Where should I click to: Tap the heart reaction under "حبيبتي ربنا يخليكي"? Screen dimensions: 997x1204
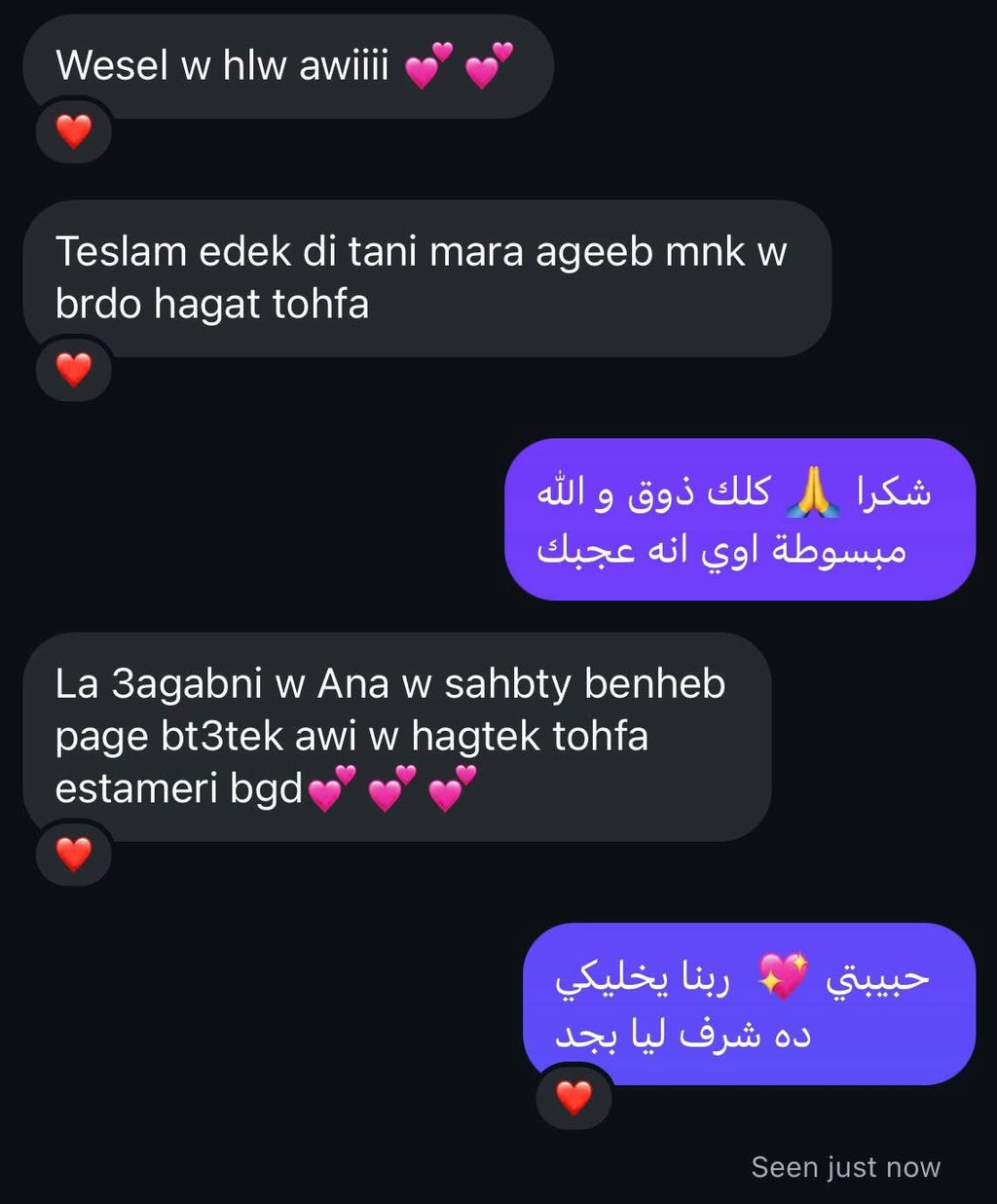click(573, 1097)
